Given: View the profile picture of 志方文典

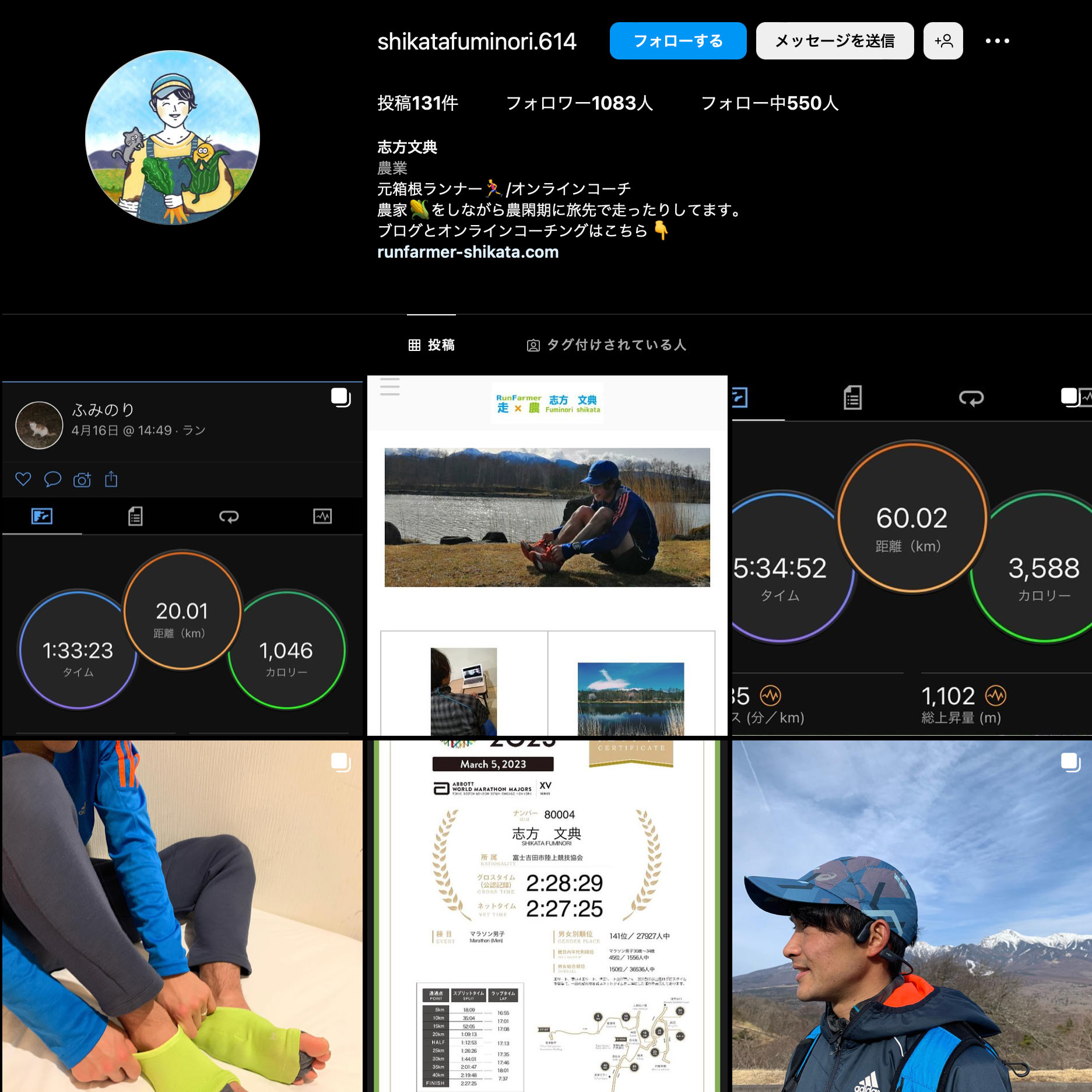Looking at the screenshot, I should [173, 138].
